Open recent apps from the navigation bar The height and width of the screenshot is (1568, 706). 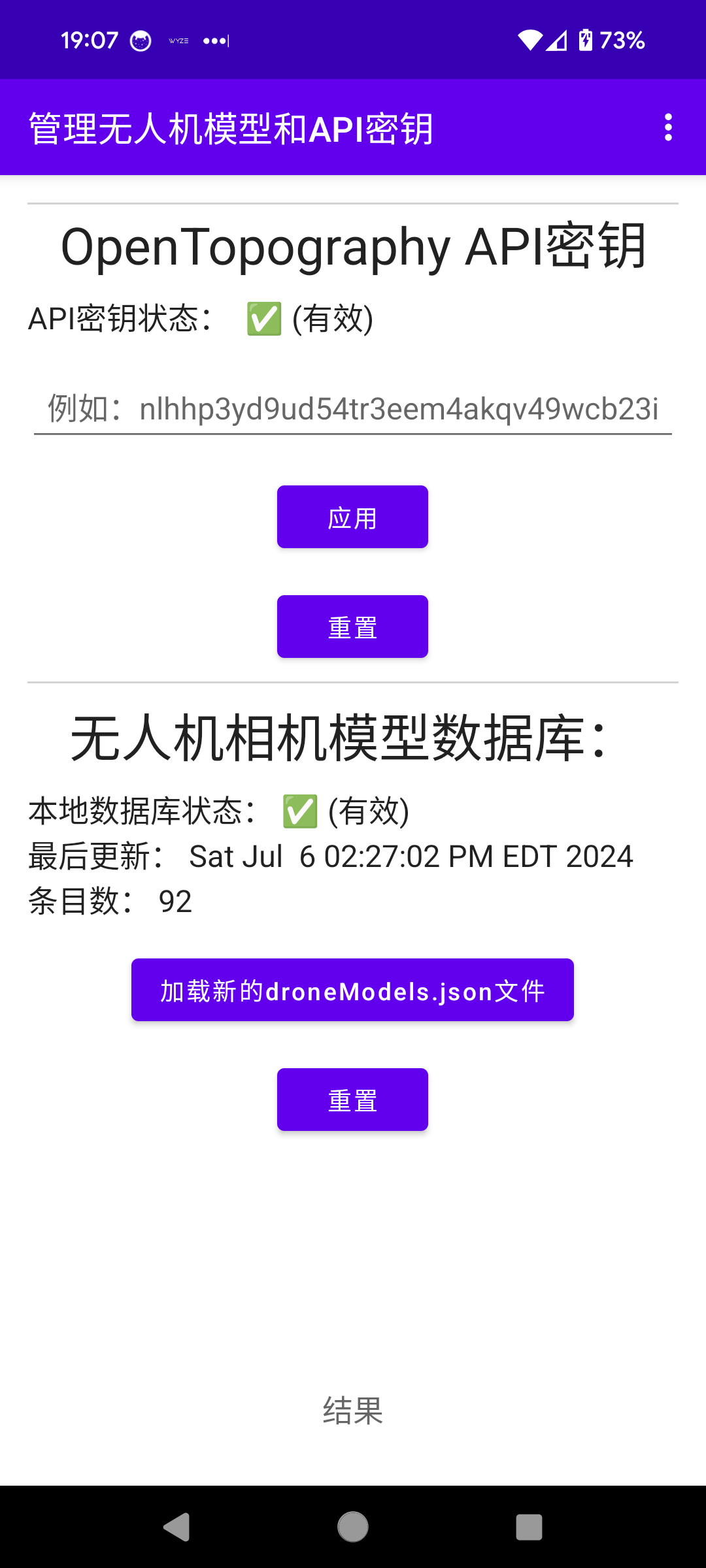click(529, 1527)
